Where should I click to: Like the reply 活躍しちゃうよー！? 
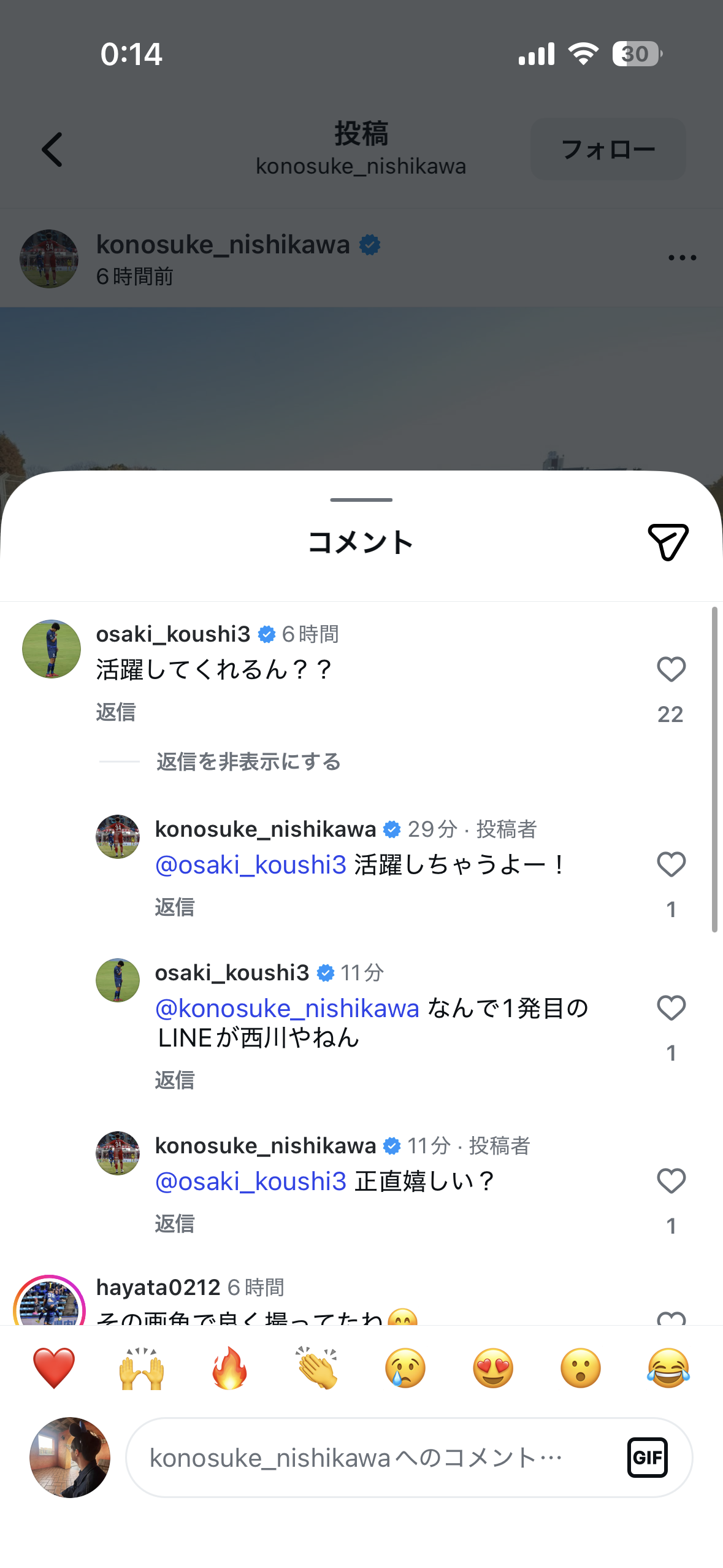[x=671, y=865]
